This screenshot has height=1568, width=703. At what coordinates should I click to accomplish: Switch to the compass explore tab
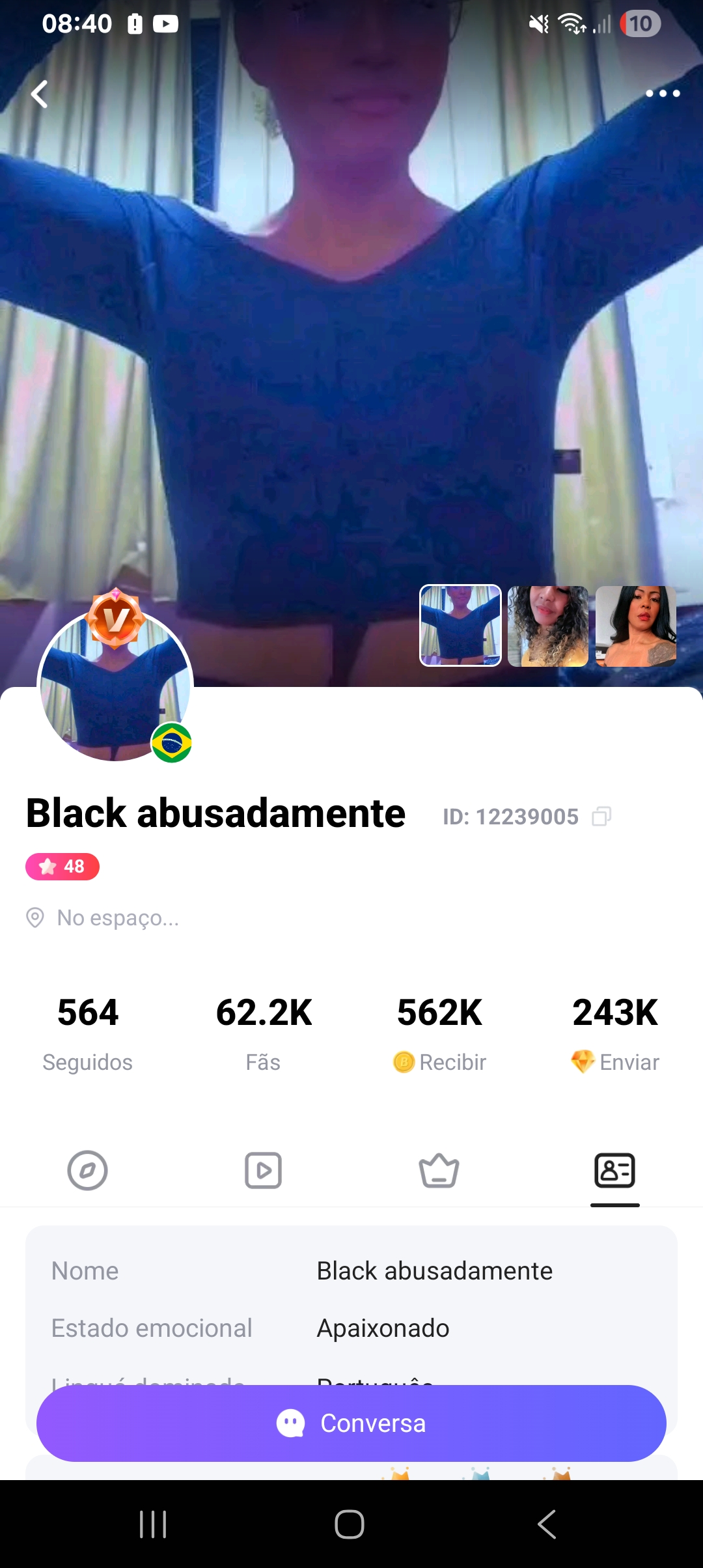coord(87,1171)
